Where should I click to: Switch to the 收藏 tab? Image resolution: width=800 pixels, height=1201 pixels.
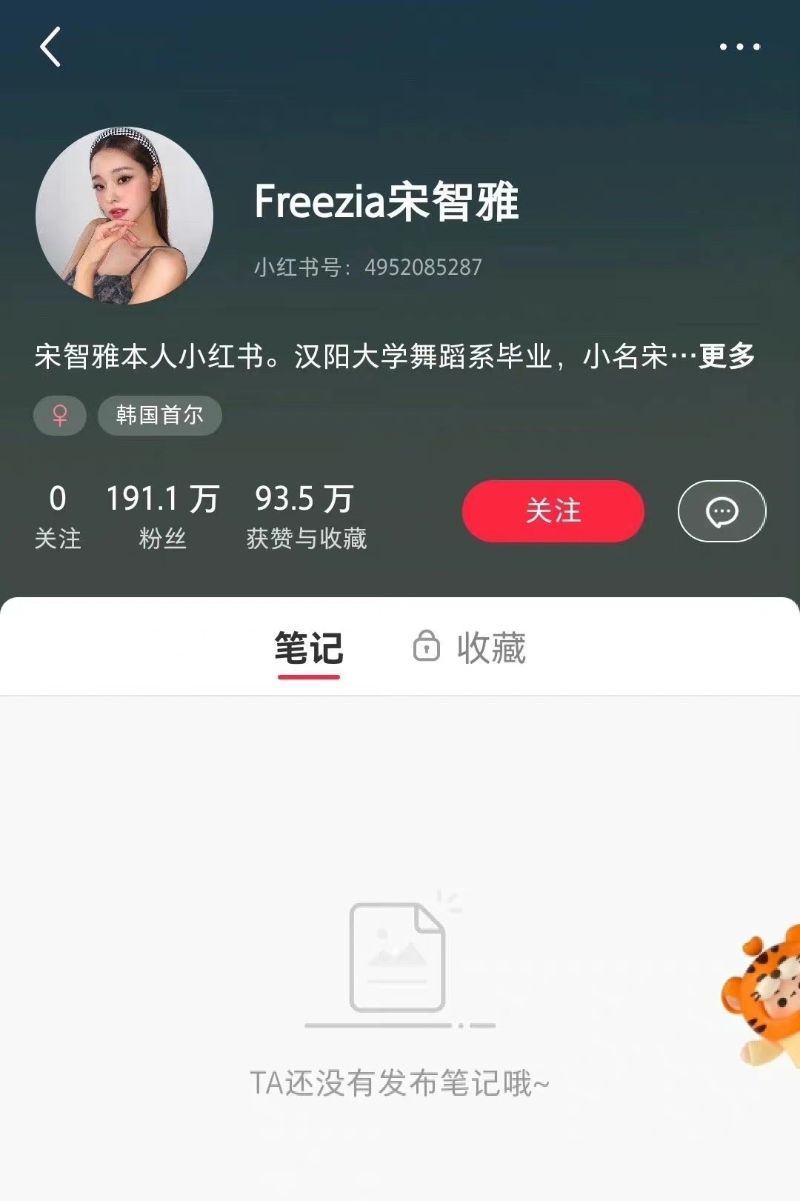click(470, 648)
